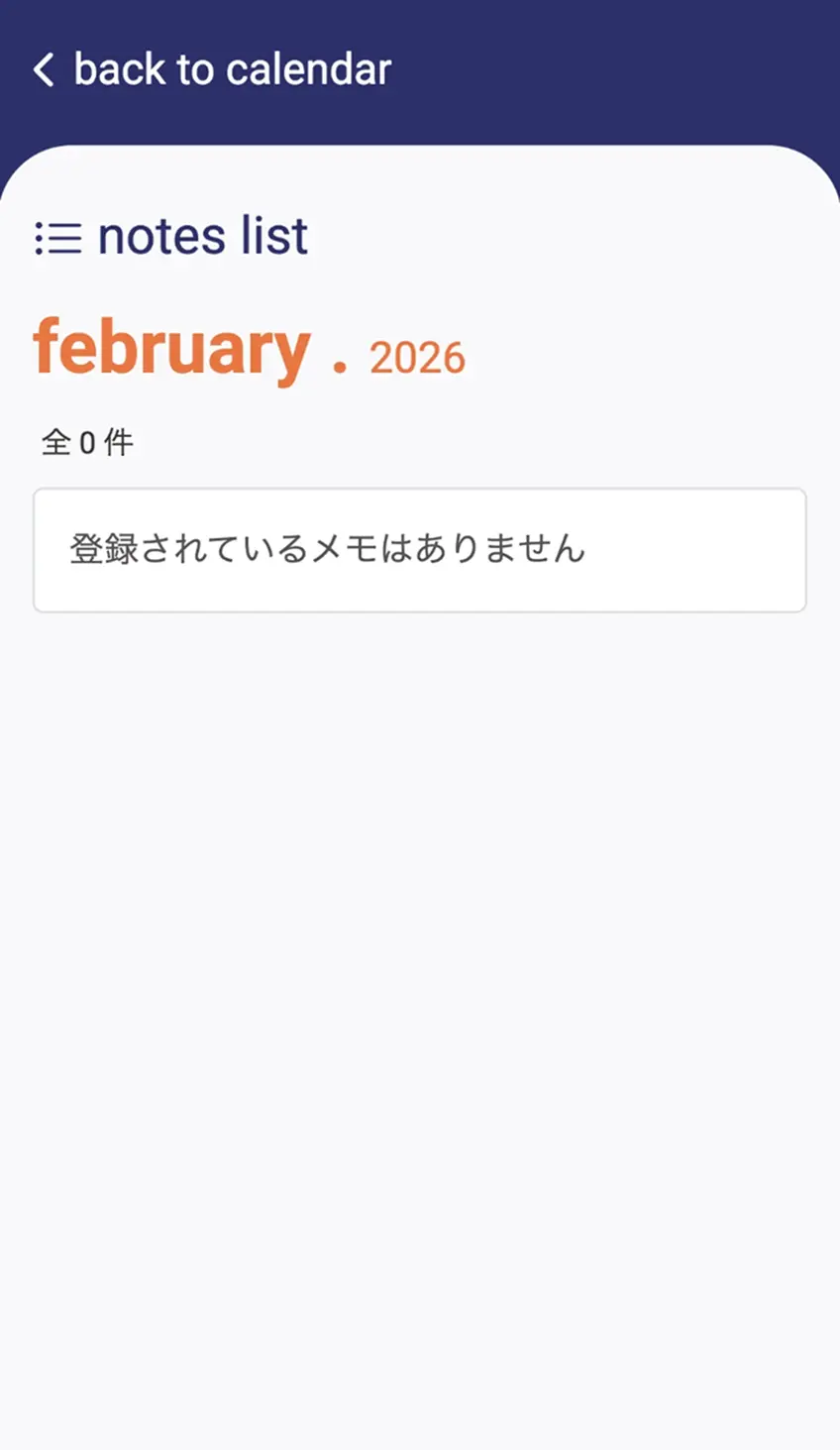
Task: Click the bulleted list icon beside notes list
Action: click(x=57, y=238)
